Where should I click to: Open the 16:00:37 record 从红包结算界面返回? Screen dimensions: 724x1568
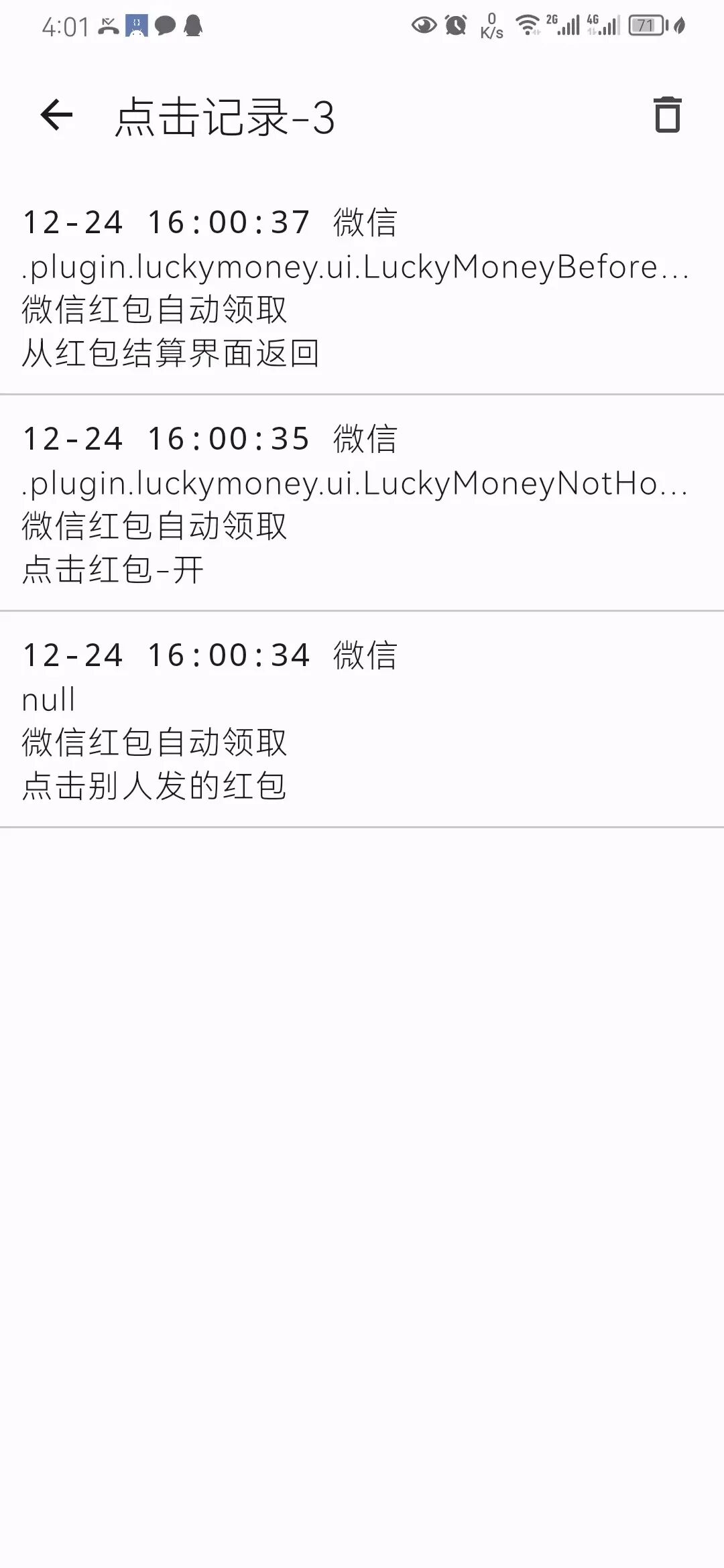coord(362,288)
